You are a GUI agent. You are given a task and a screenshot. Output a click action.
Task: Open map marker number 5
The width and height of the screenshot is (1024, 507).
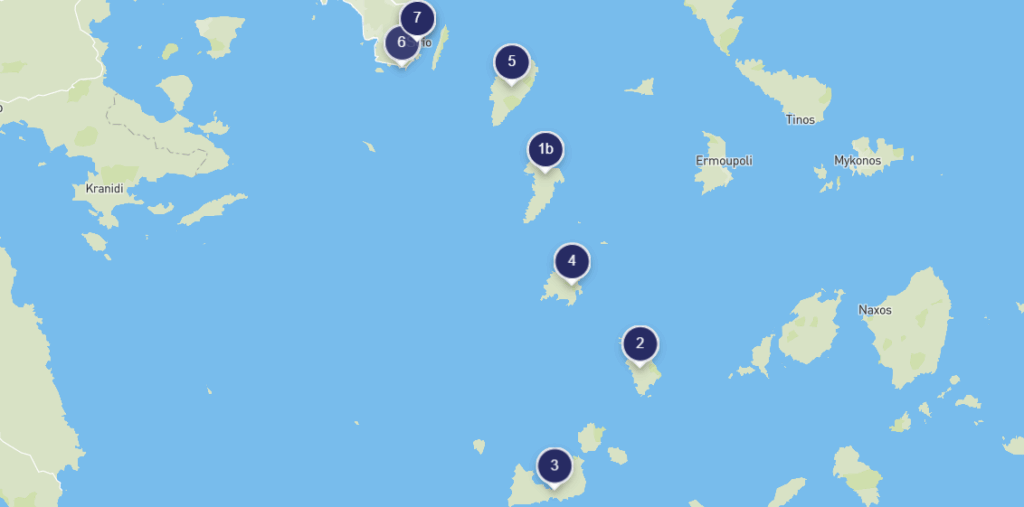511,62
